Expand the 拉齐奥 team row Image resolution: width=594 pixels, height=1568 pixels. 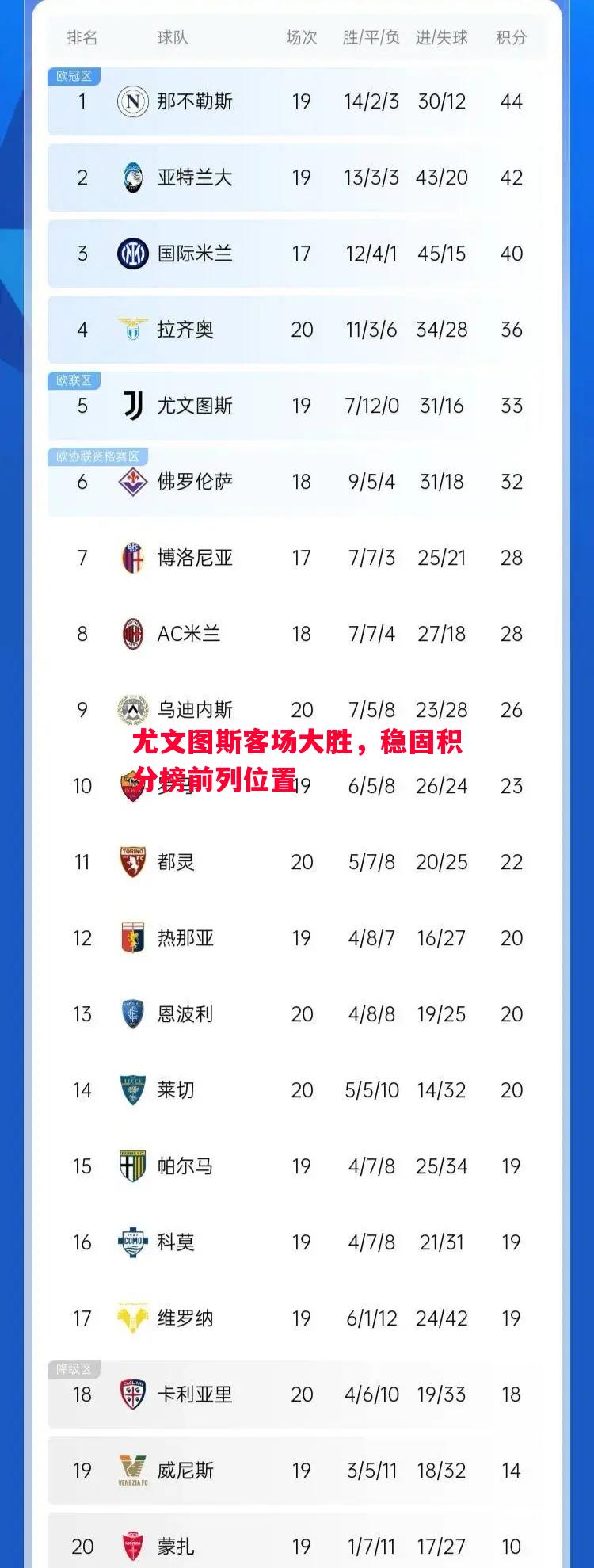tap(297, 330)
